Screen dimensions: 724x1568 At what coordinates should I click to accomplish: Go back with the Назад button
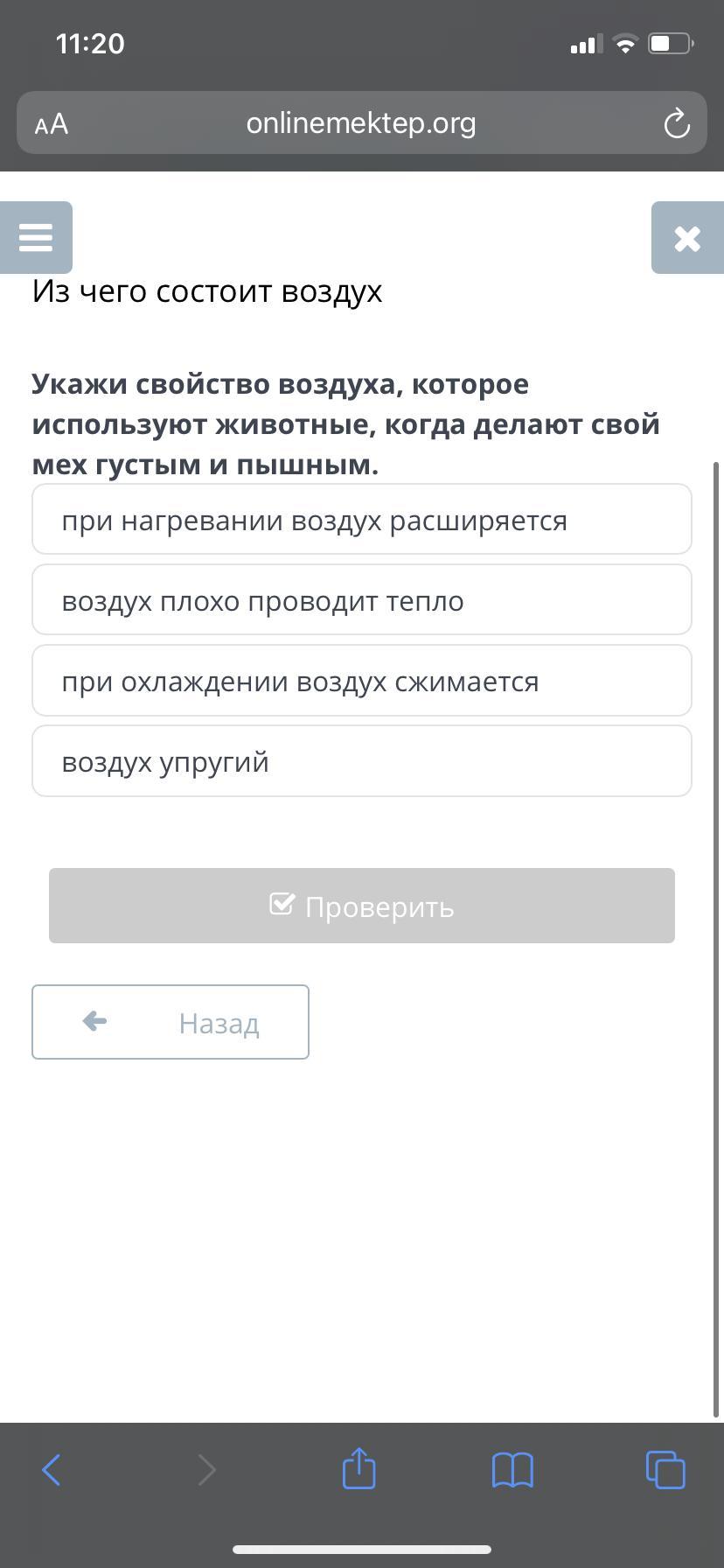[x=171, y=1022]
